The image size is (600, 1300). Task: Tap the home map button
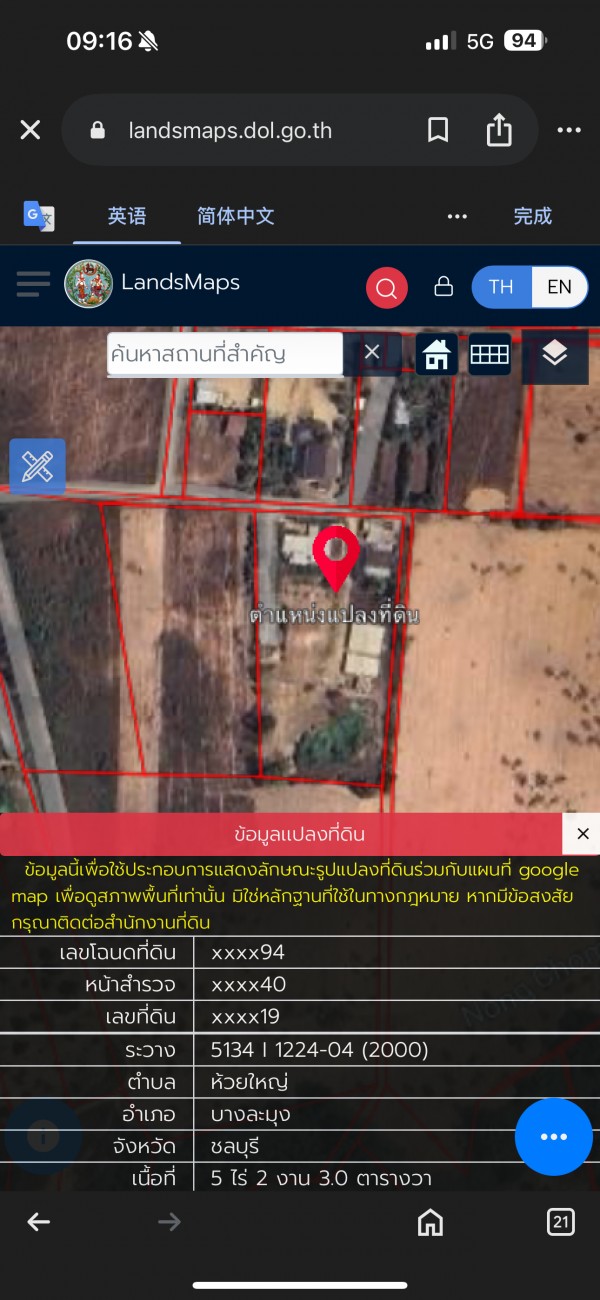pyautogui.click(x=436, y=354)
